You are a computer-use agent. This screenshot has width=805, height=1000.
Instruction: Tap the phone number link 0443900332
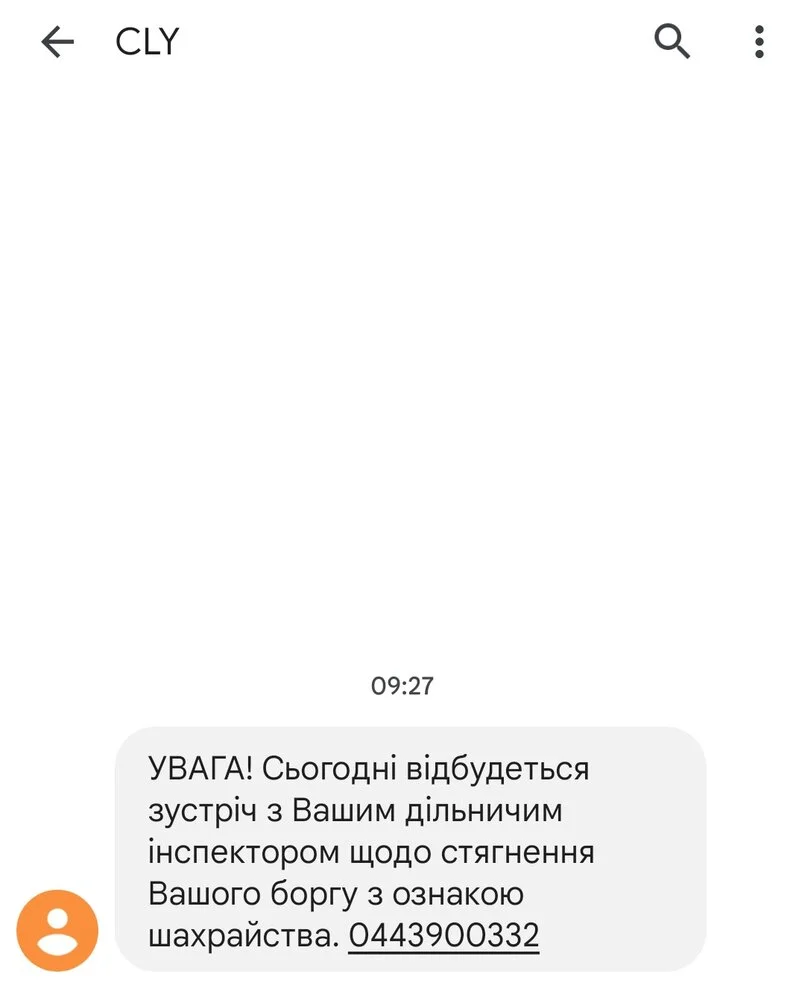[443, 936]
